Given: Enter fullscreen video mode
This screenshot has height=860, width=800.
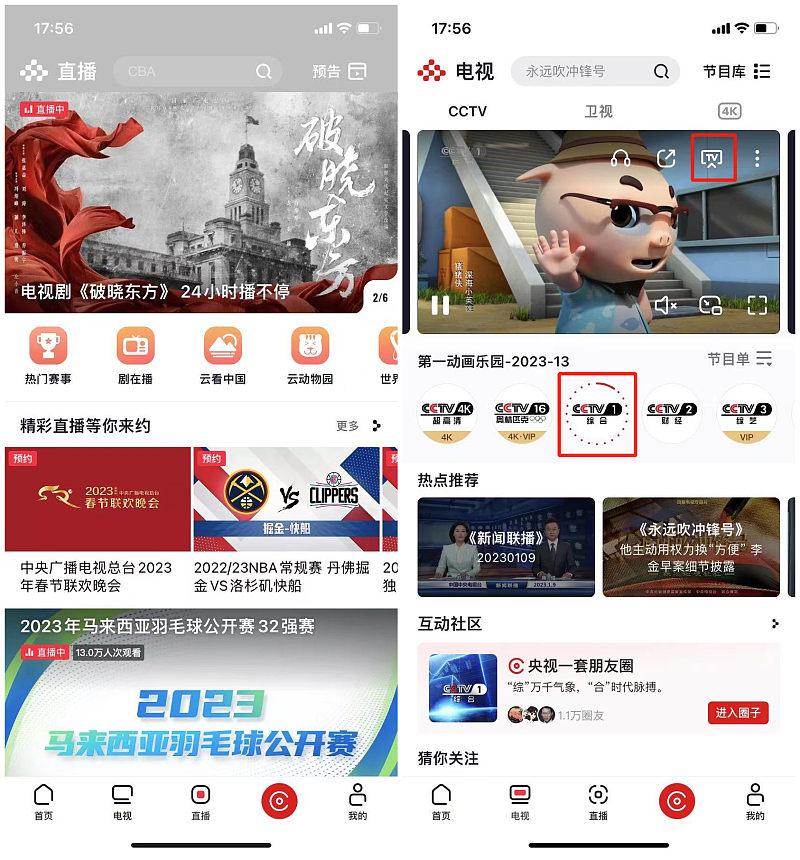Looking at the screenshot, I should tap(757, 305).
